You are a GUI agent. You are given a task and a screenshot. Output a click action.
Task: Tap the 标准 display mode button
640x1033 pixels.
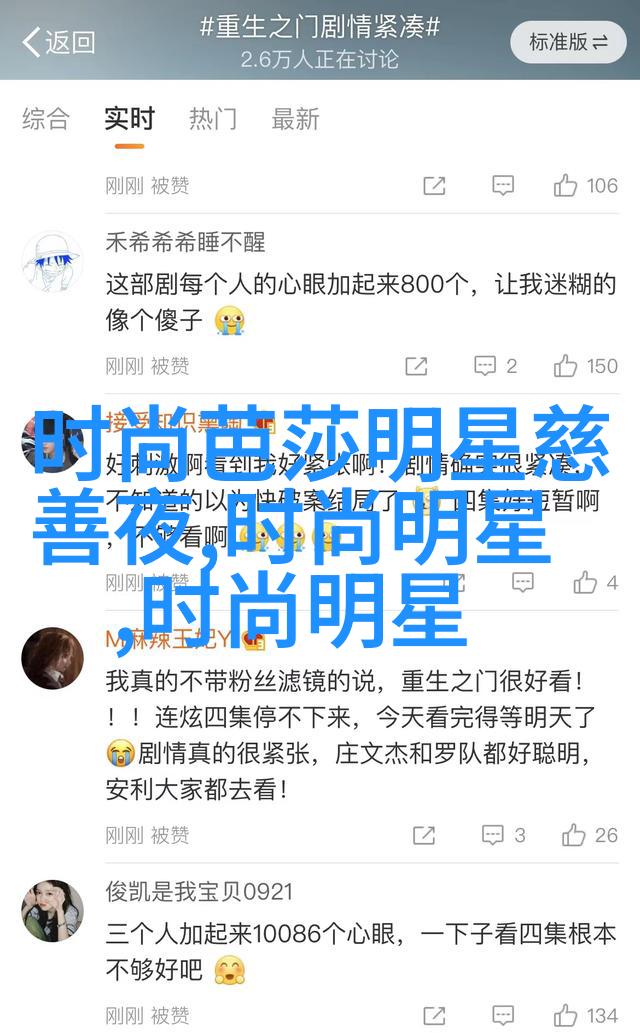tap(568, 42)
